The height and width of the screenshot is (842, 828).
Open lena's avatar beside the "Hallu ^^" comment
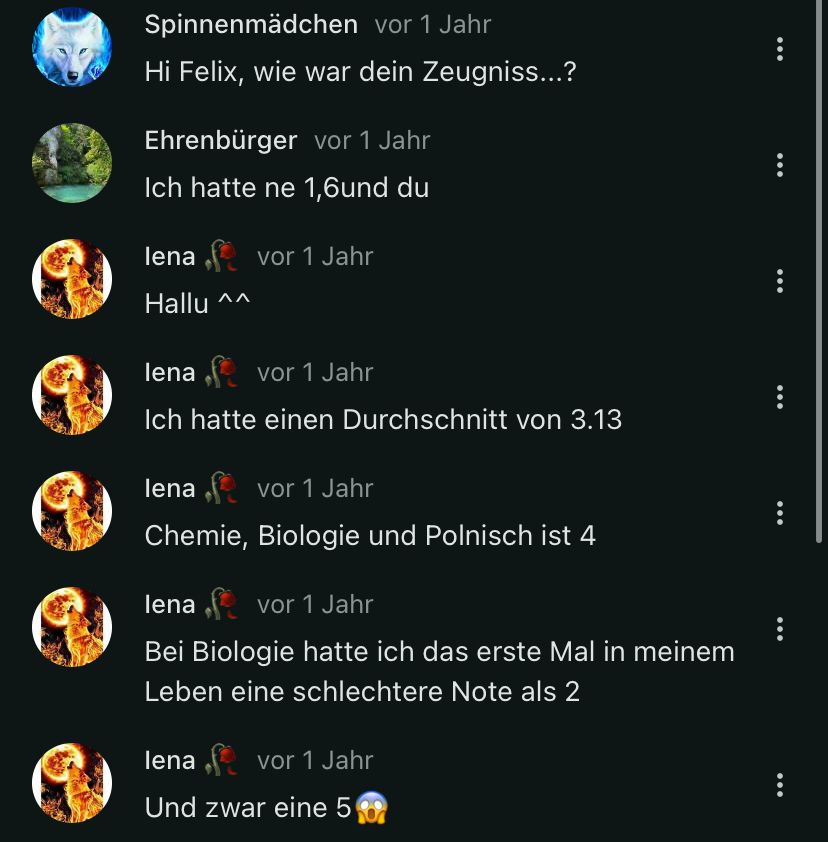point(72,280)
